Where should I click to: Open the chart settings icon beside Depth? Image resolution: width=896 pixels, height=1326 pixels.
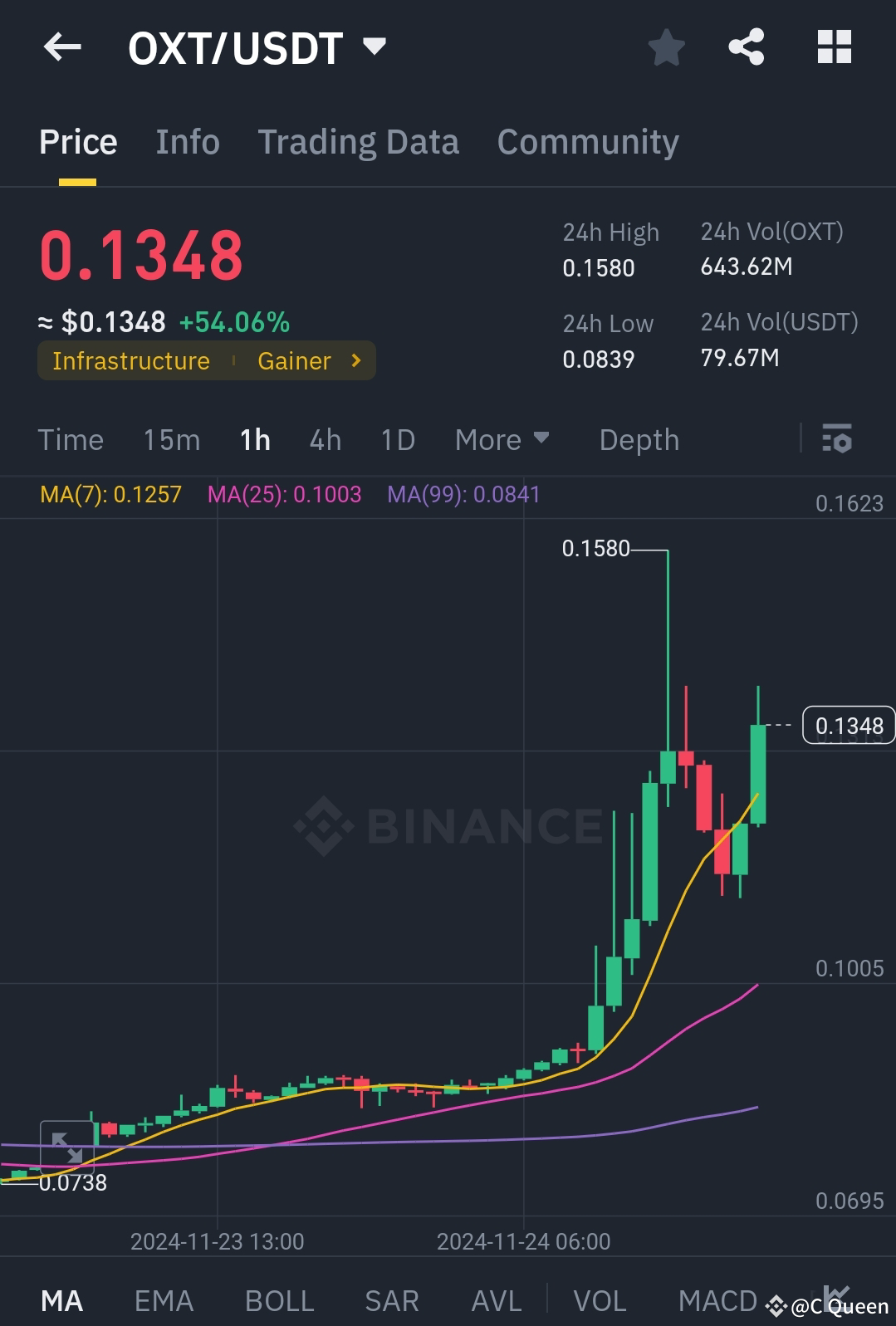tap(836, 439)
